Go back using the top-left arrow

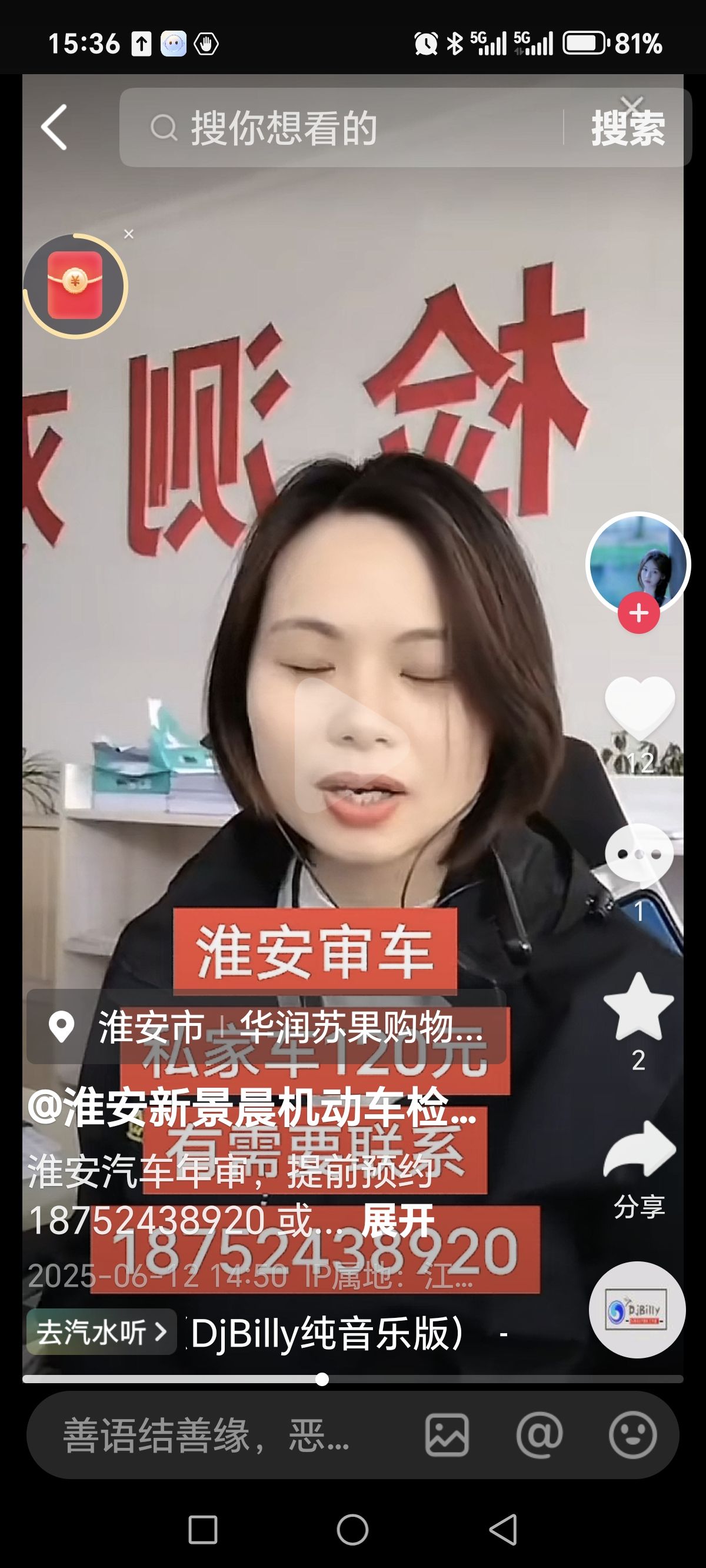pyautogui.click(x=54, y=127)
